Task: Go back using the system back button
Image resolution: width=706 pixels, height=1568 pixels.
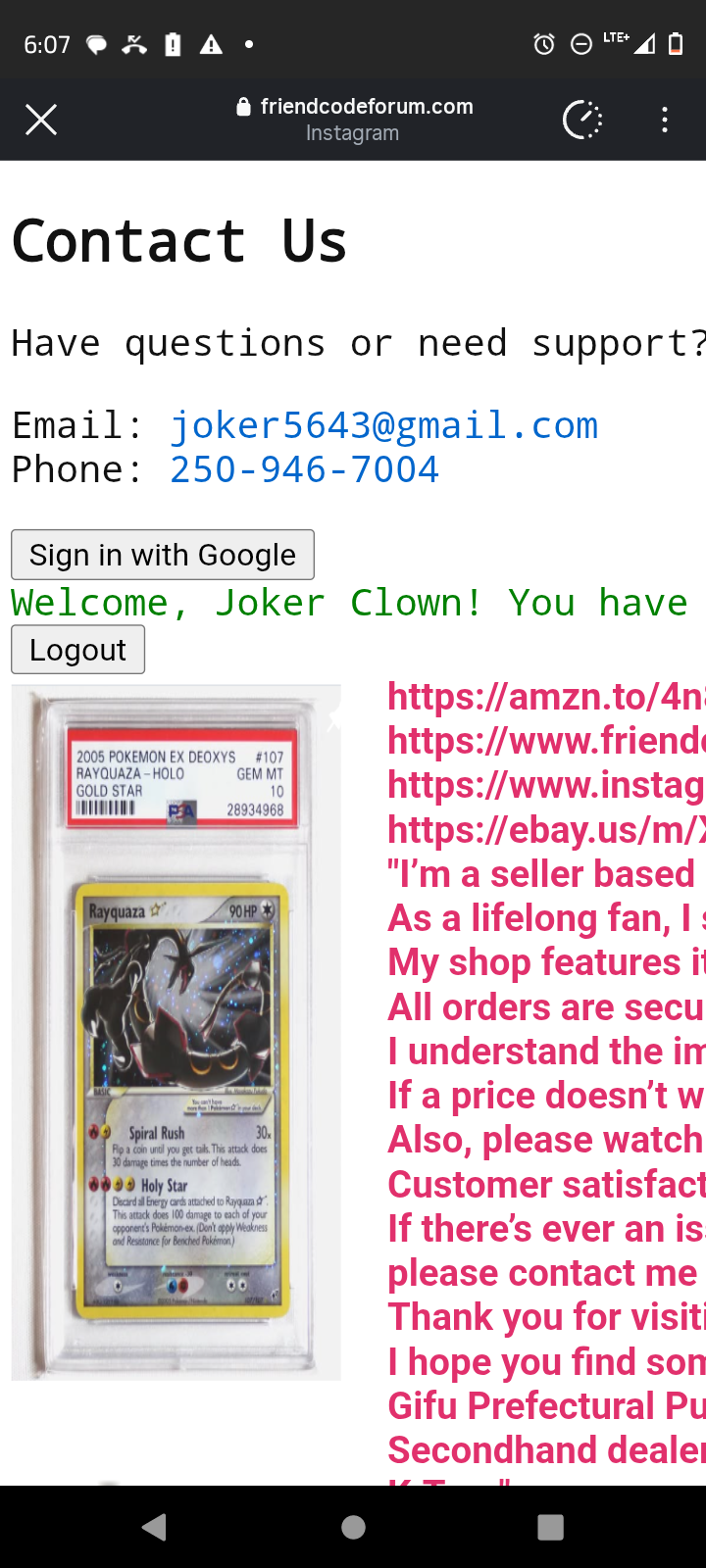Action: click(154, 1527)
